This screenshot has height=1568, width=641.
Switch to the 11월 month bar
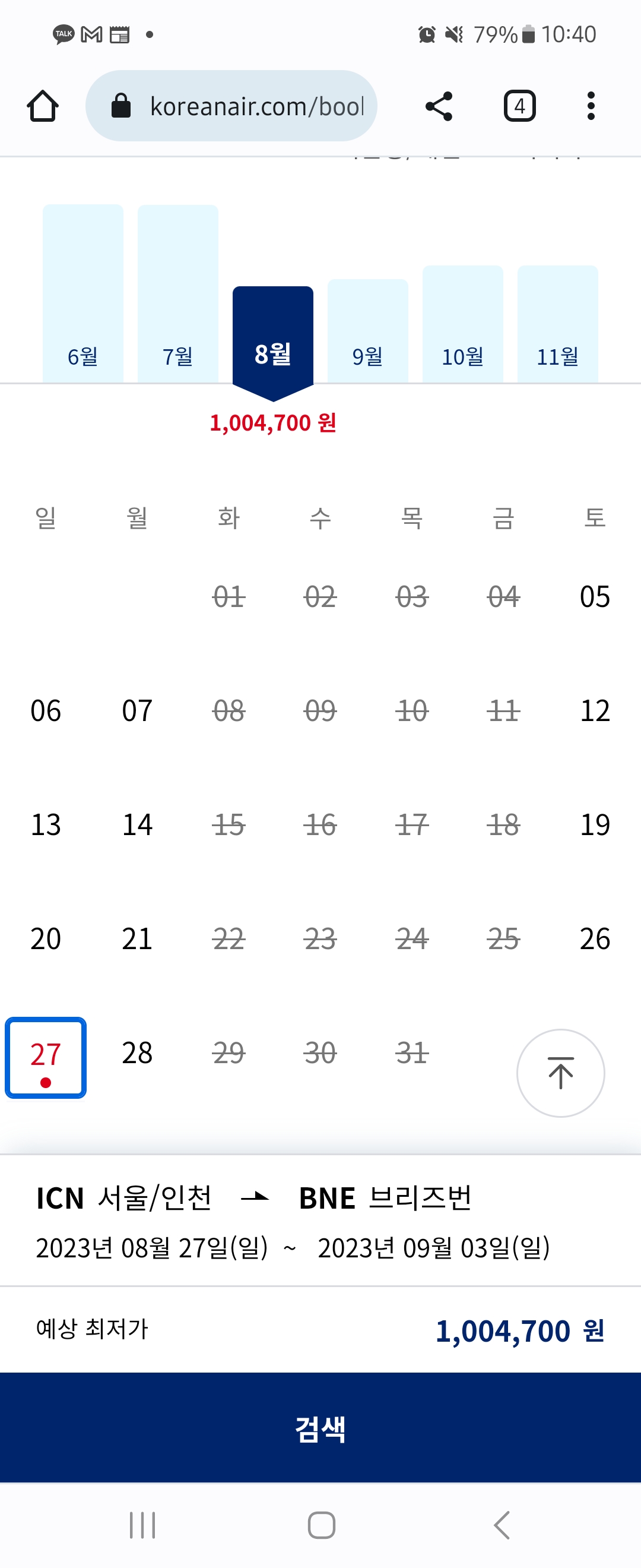click(x=557, y=328)
